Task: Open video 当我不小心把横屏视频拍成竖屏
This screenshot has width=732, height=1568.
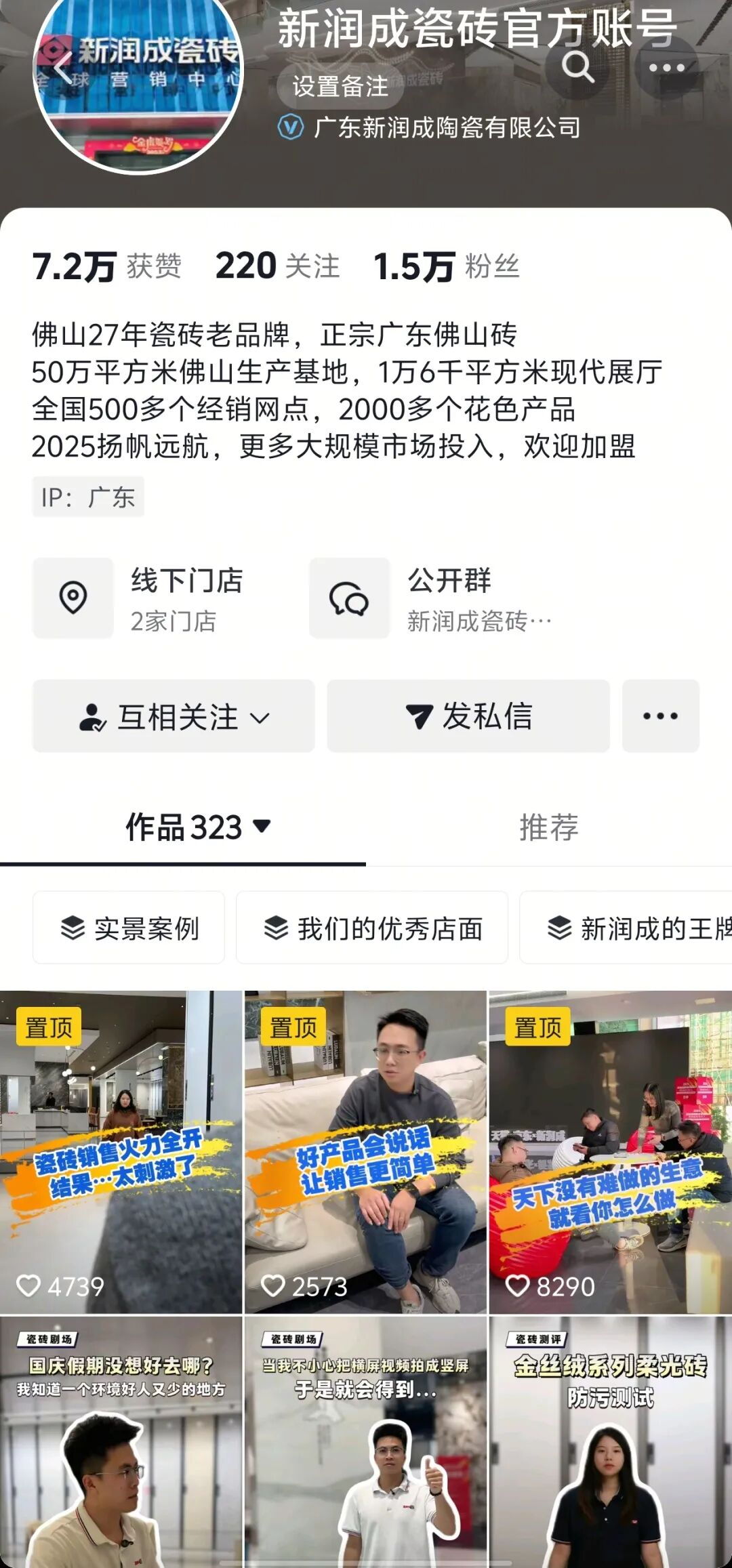Action: click(x=365, y=1443)
